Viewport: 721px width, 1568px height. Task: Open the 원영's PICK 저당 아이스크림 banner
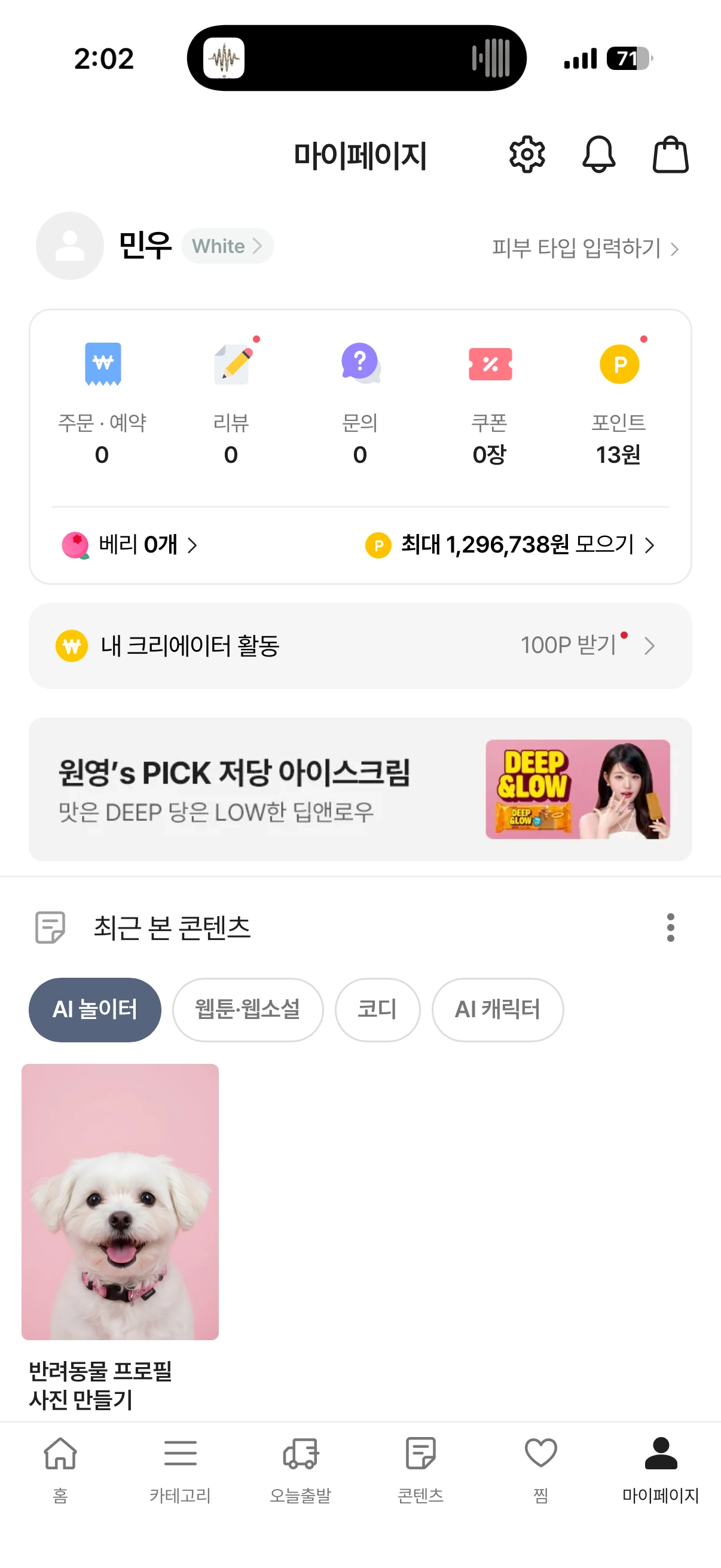tap(360, 789)
